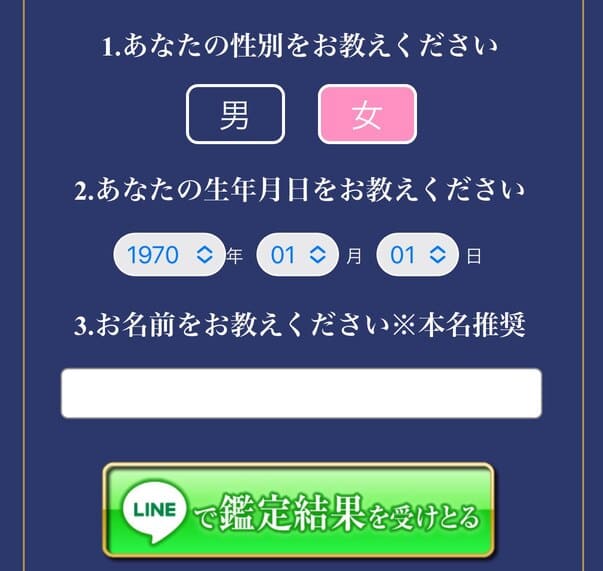Tap the green LINEで鑑定結果を受けとる button

pyautogui.click(x=298, y=511)
